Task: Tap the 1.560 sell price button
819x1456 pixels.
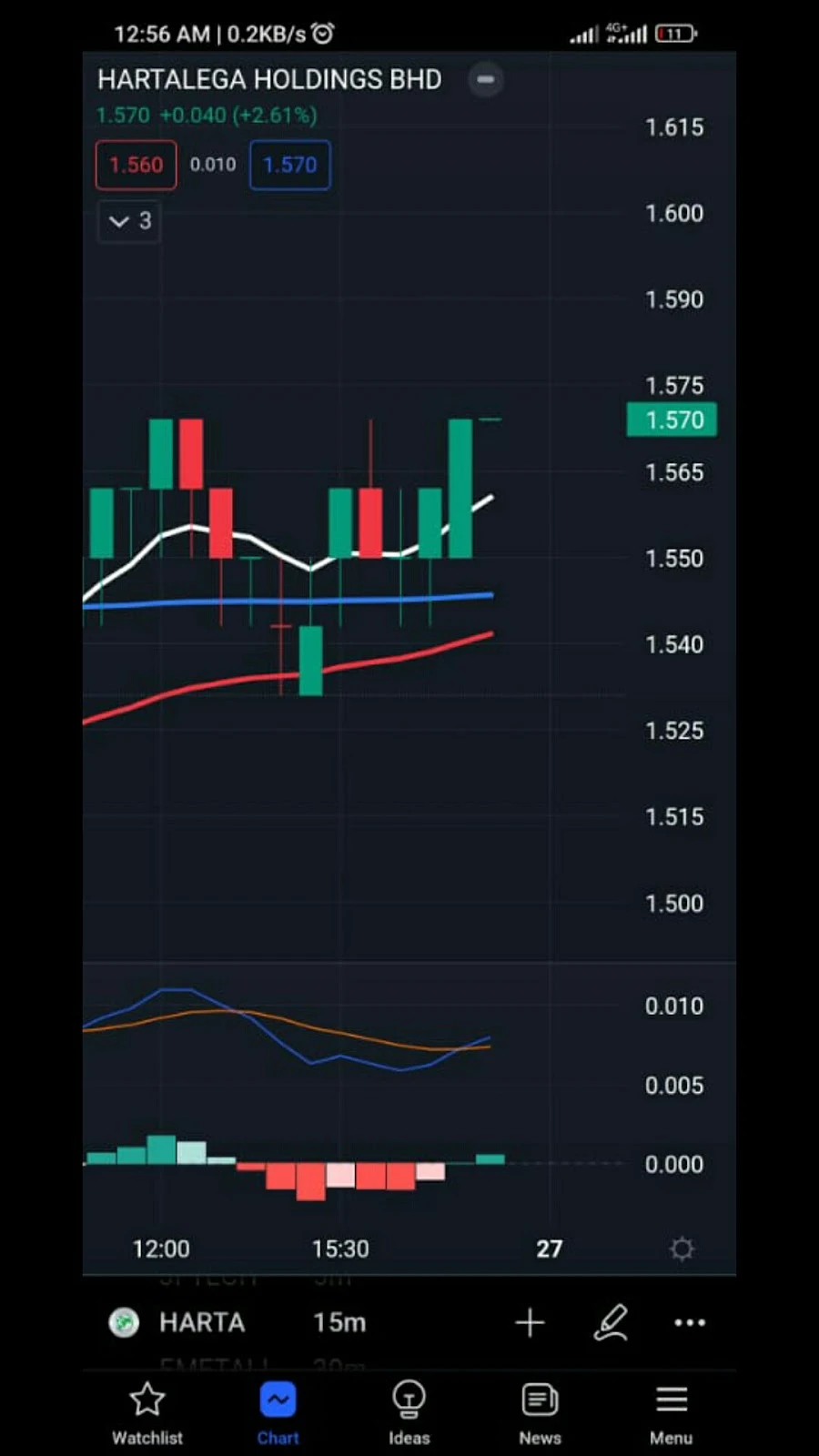Action: pos(136,165)
